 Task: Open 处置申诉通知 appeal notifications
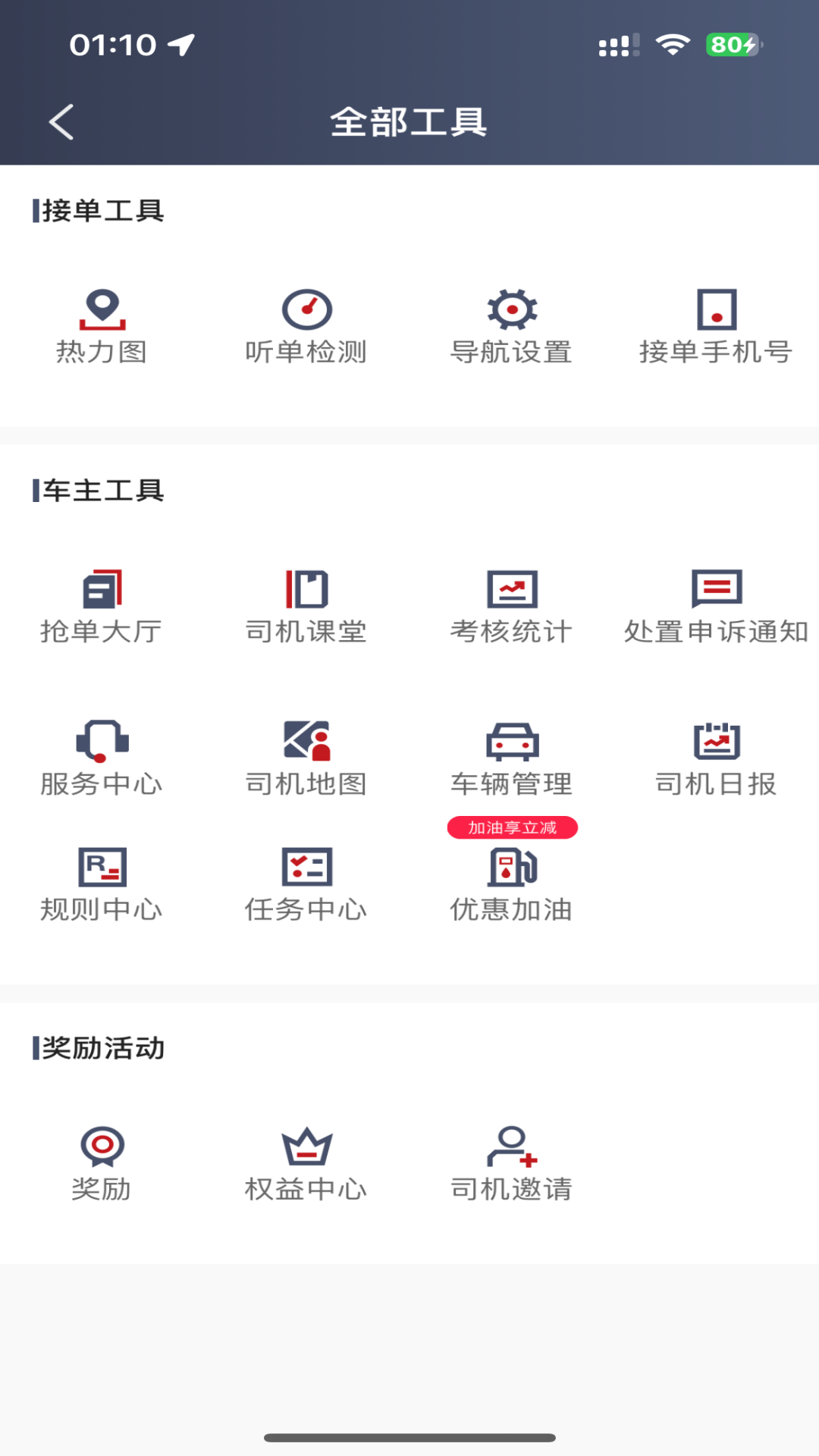click(716, 603)
